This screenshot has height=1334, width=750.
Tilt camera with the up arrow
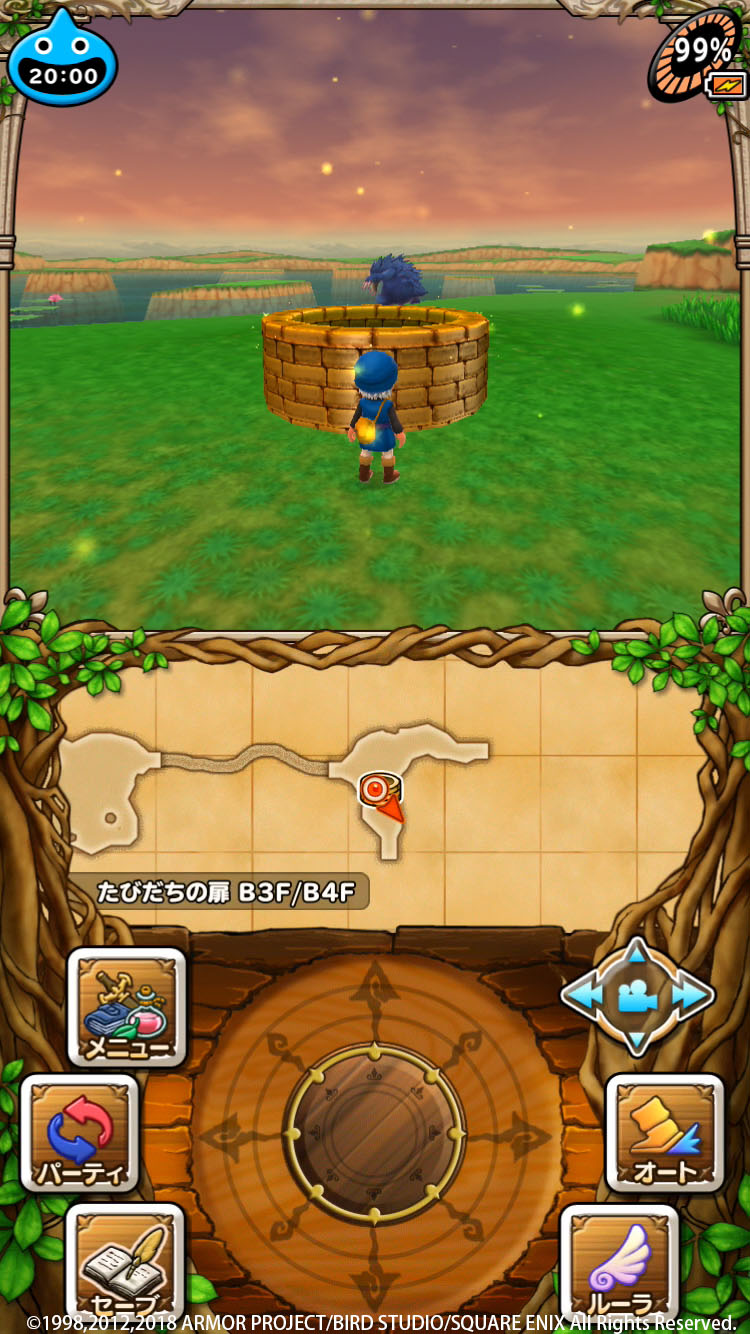pos(638,954)
